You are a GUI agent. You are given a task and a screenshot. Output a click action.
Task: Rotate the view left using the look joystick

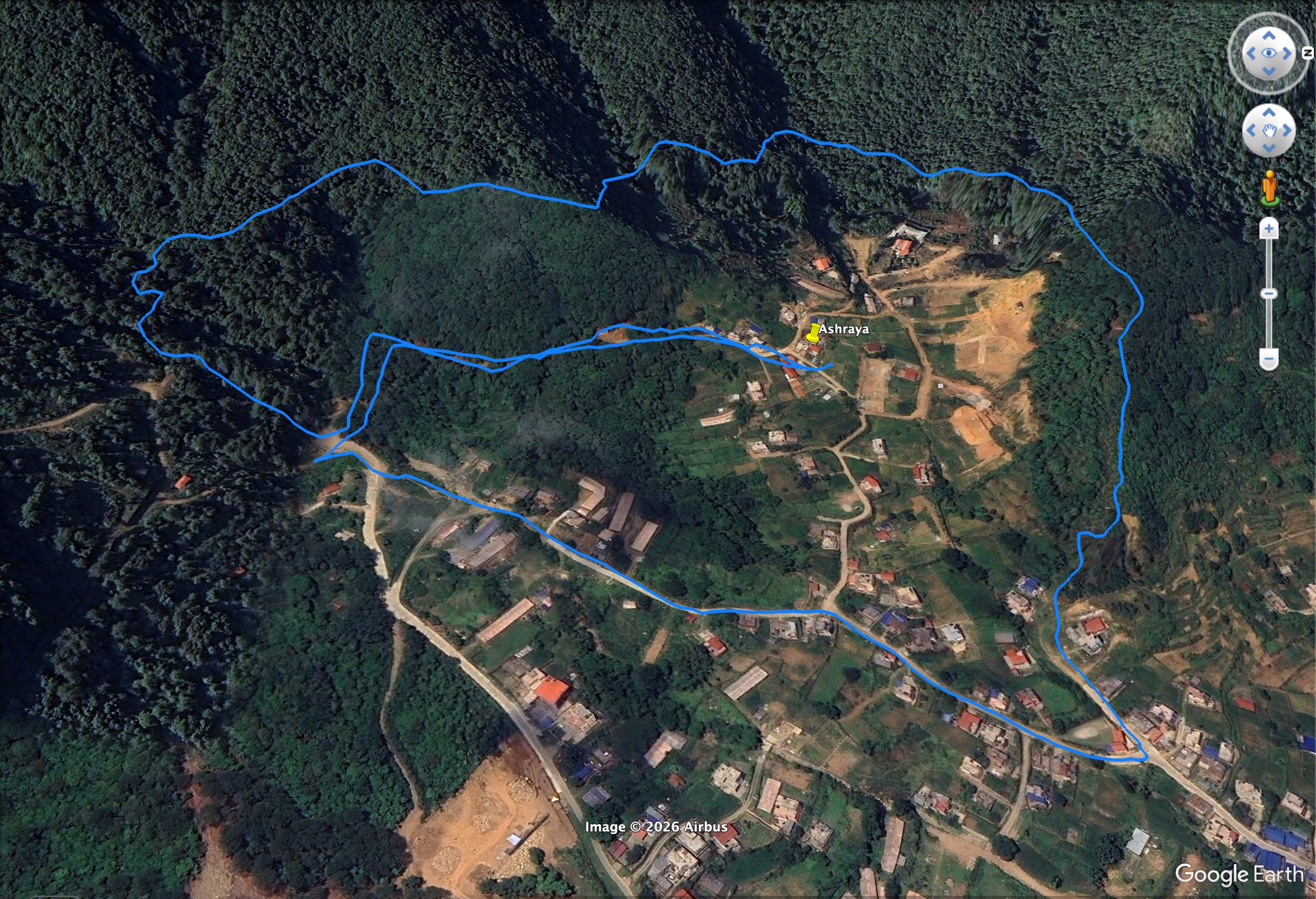pos(1251,54)
